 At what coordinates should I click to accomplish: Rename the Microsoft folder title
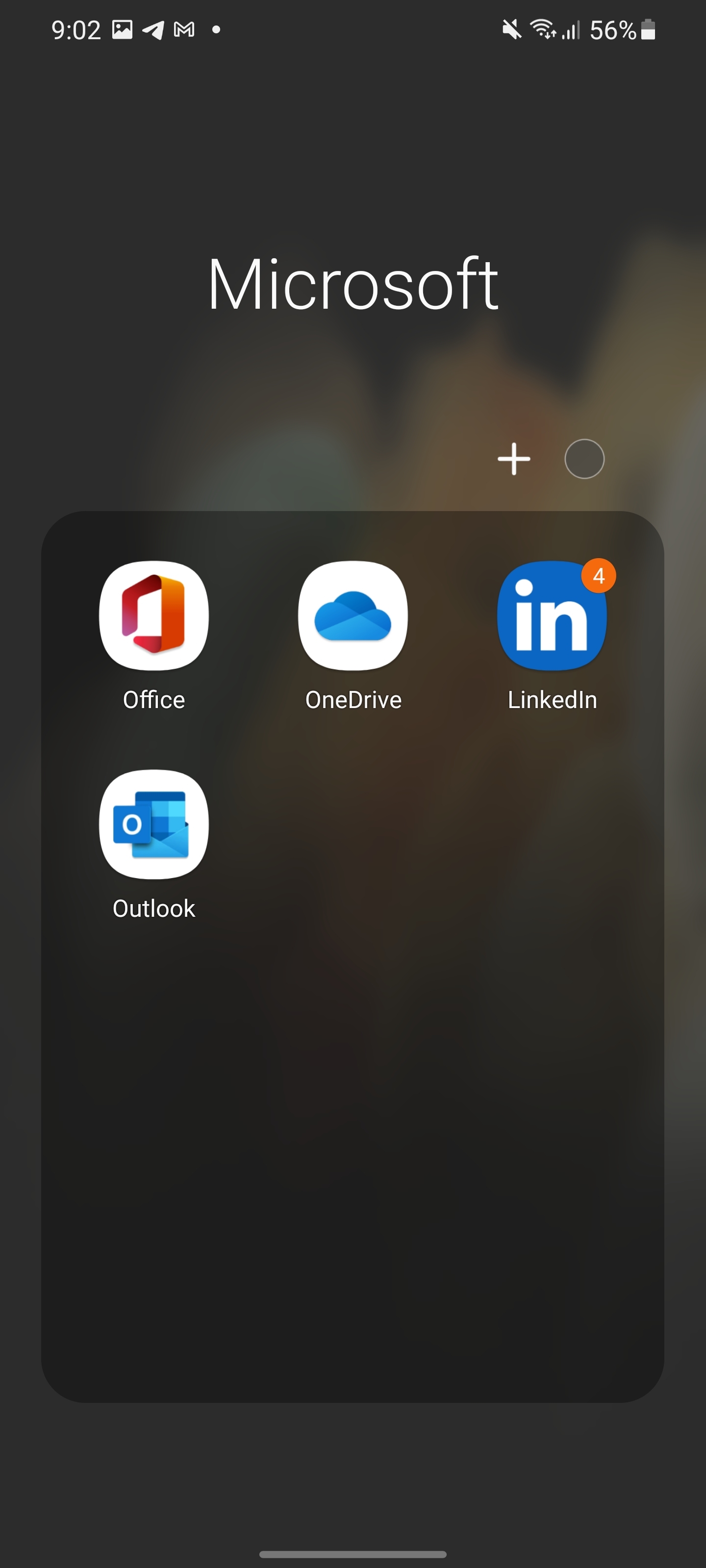(353, 284)
